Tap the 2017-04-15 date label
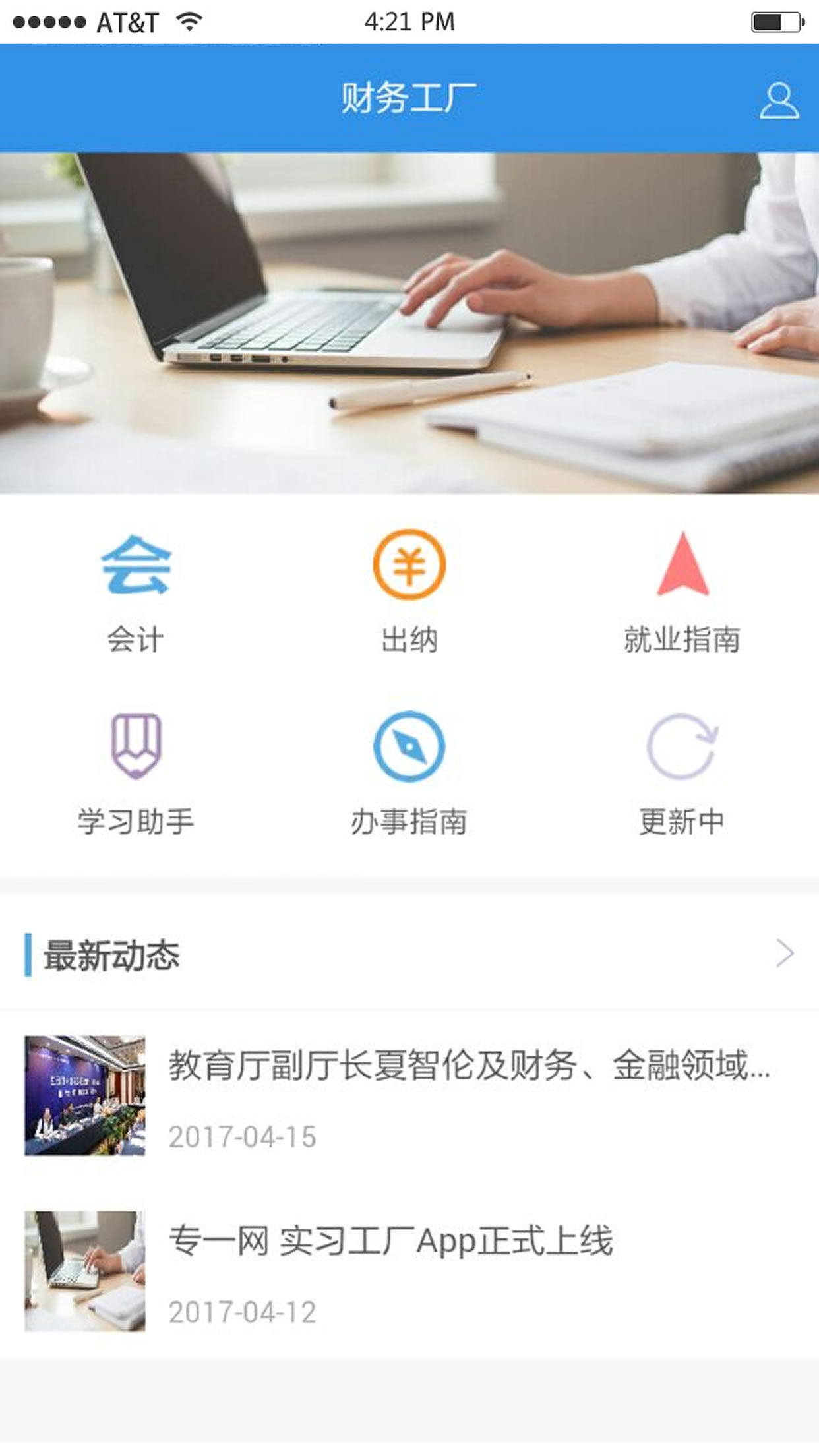The height and width of the screenshot is (1456, 819). point(243,1136)
